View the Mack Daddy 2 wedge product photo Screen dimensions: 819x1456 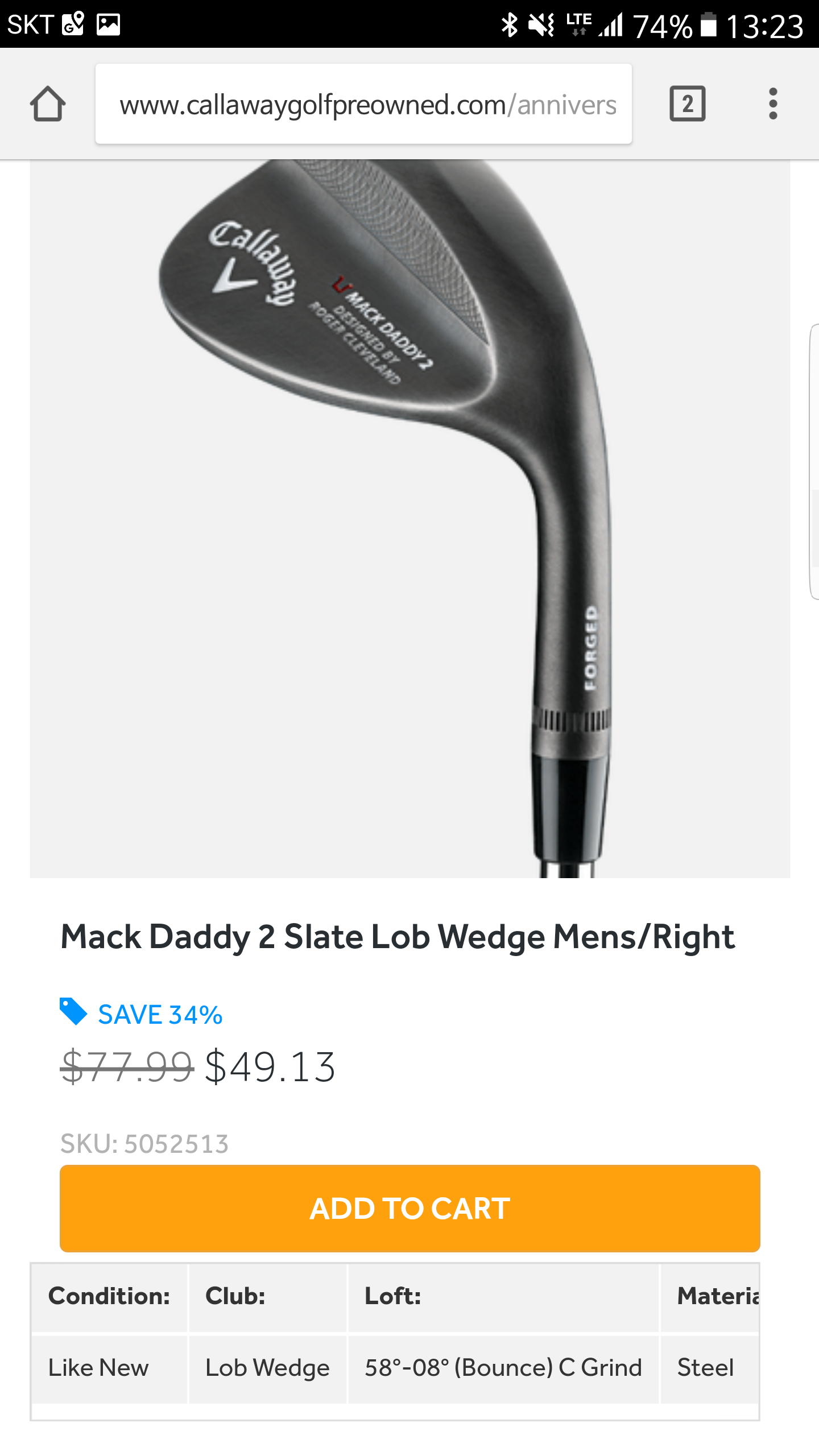(409, 518)
